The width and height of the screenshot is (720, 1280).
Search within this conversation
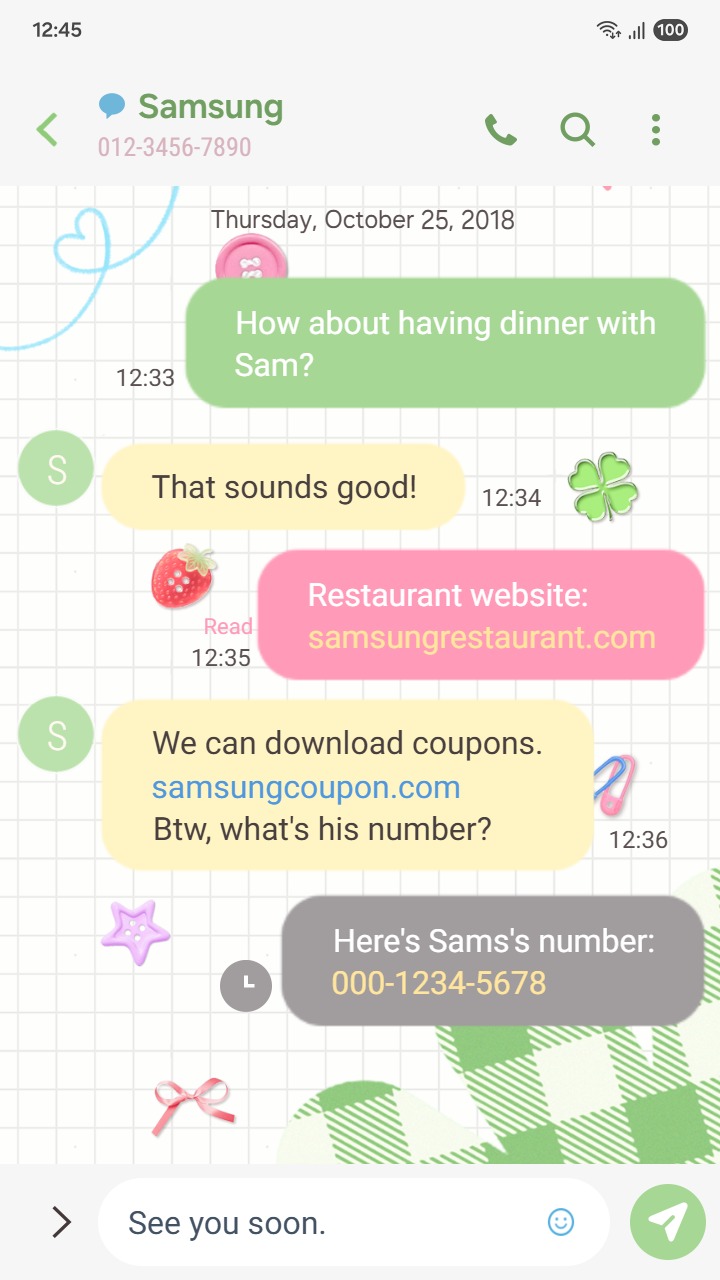point(577,130)
